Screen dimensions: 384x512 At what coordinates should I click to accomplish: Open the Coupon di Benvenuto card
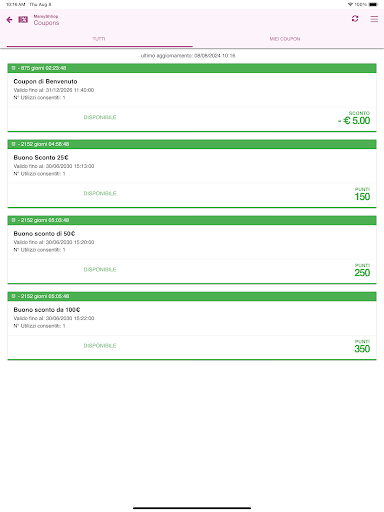[192, 98]
